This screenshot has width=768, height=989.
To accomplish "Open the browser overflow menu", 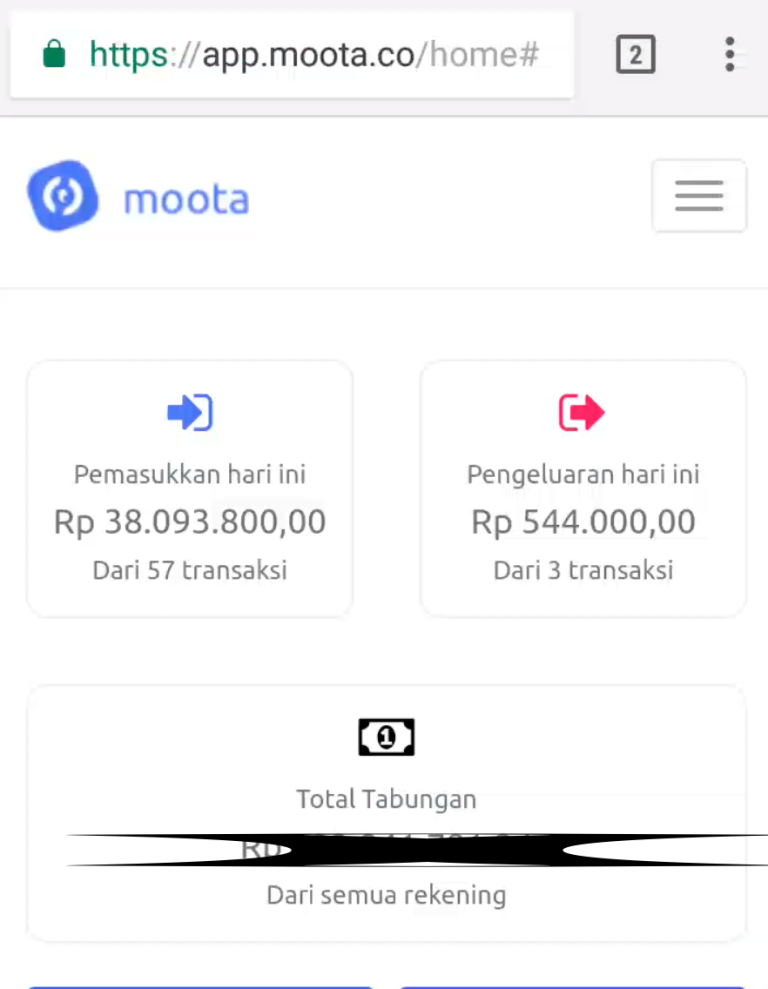I will pyautogui.click(x=731, y=54).
